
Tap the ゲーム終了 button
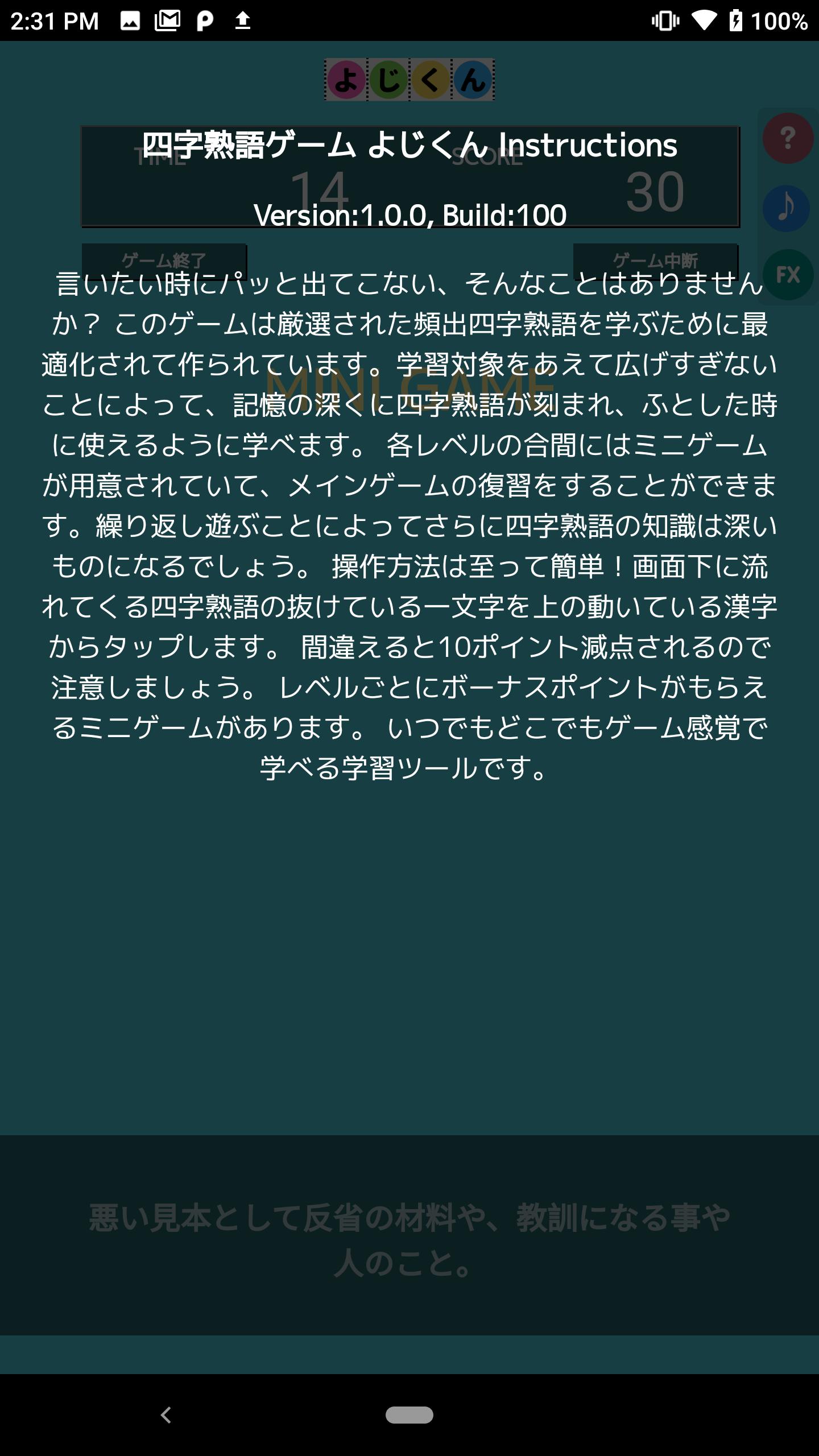(164, 261)
